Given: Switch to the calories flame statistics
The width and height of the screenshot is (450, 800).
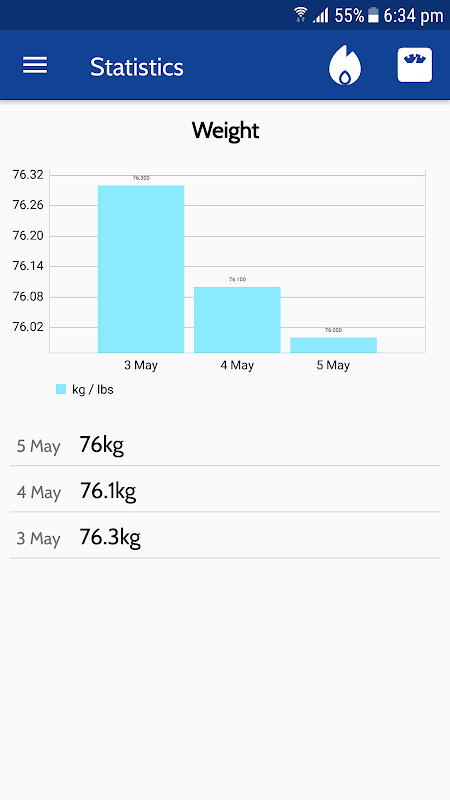Looking at the screenshot, I should [345, 65].
